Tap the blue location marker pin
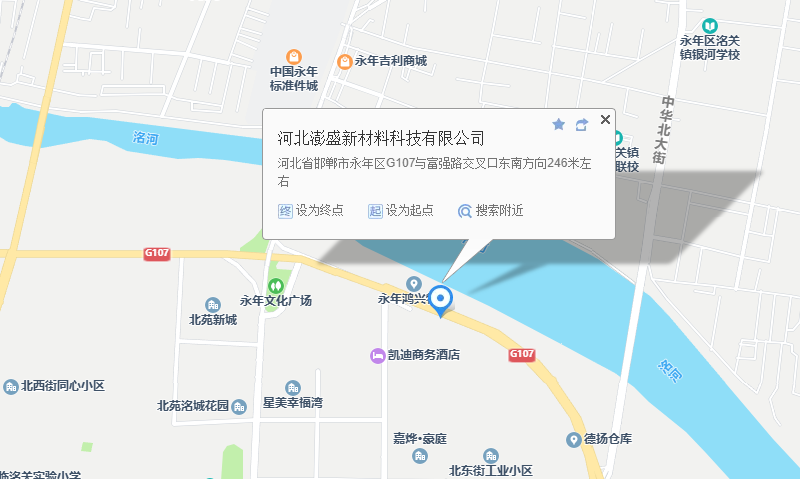The height and width of the screenshot is (479, 800). pos(441,299)
